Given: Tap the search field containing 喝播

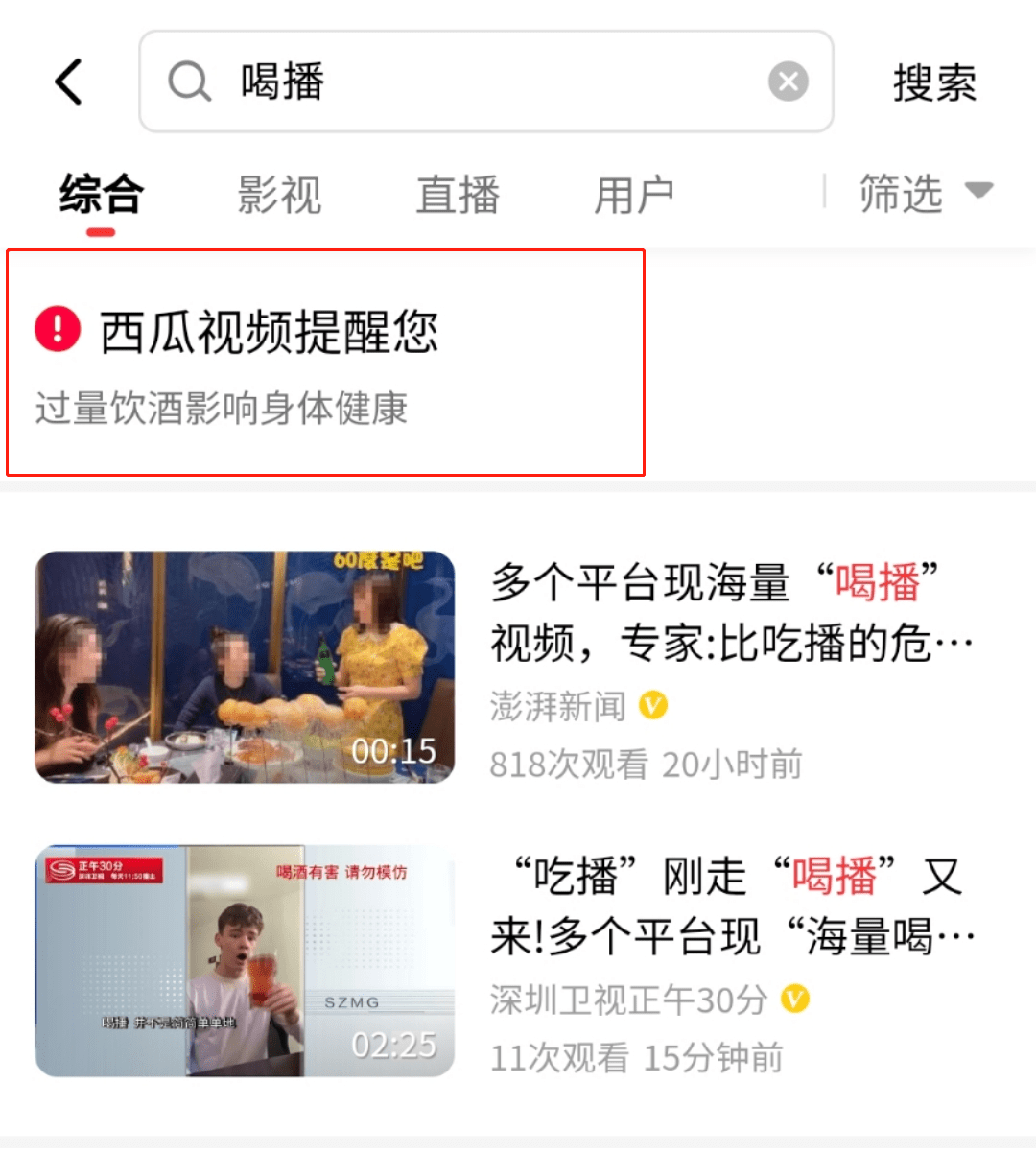Looking at the screenshot, I should 460,82.
